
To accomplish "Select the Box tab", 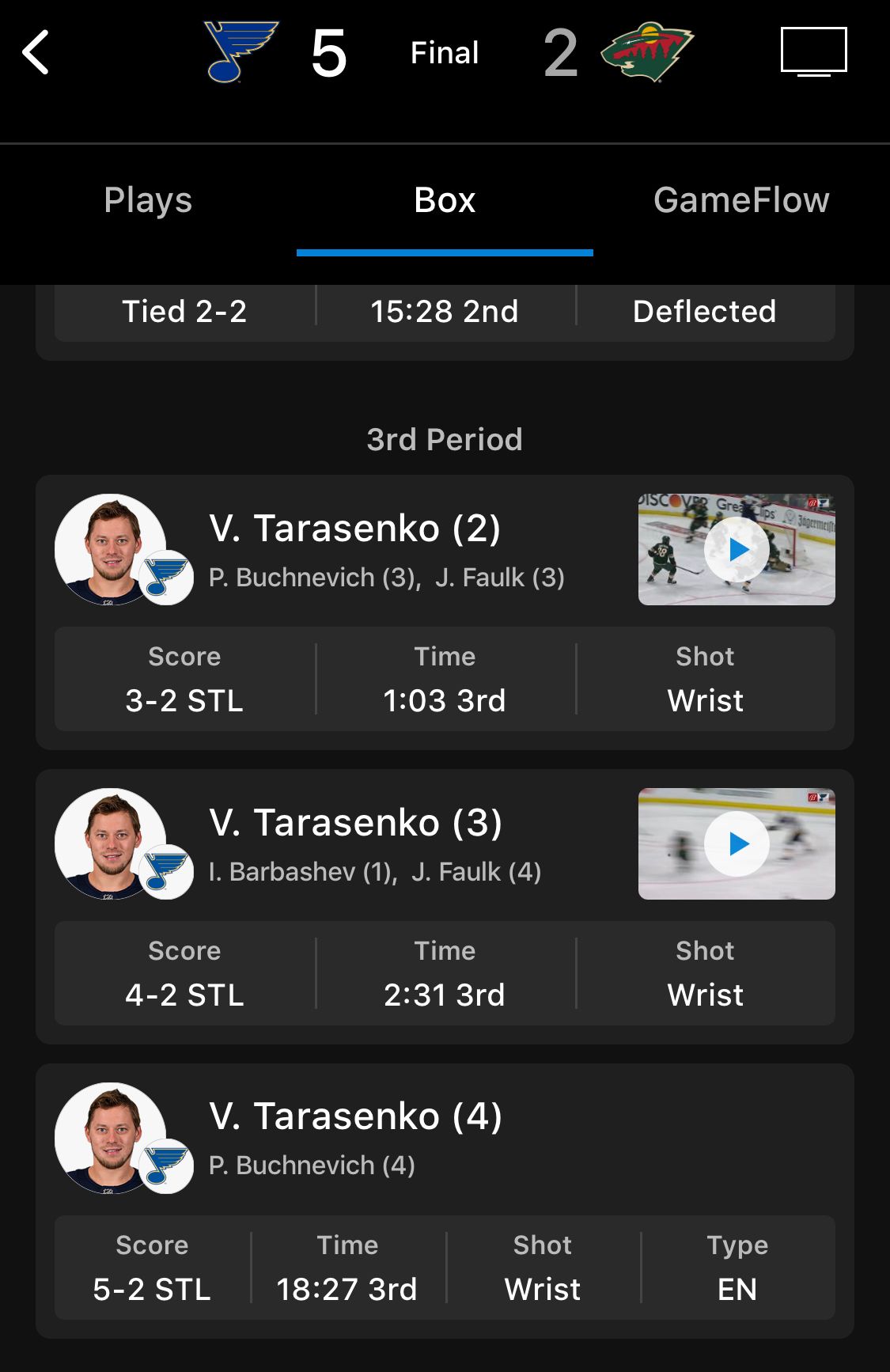I will [445, 200].
